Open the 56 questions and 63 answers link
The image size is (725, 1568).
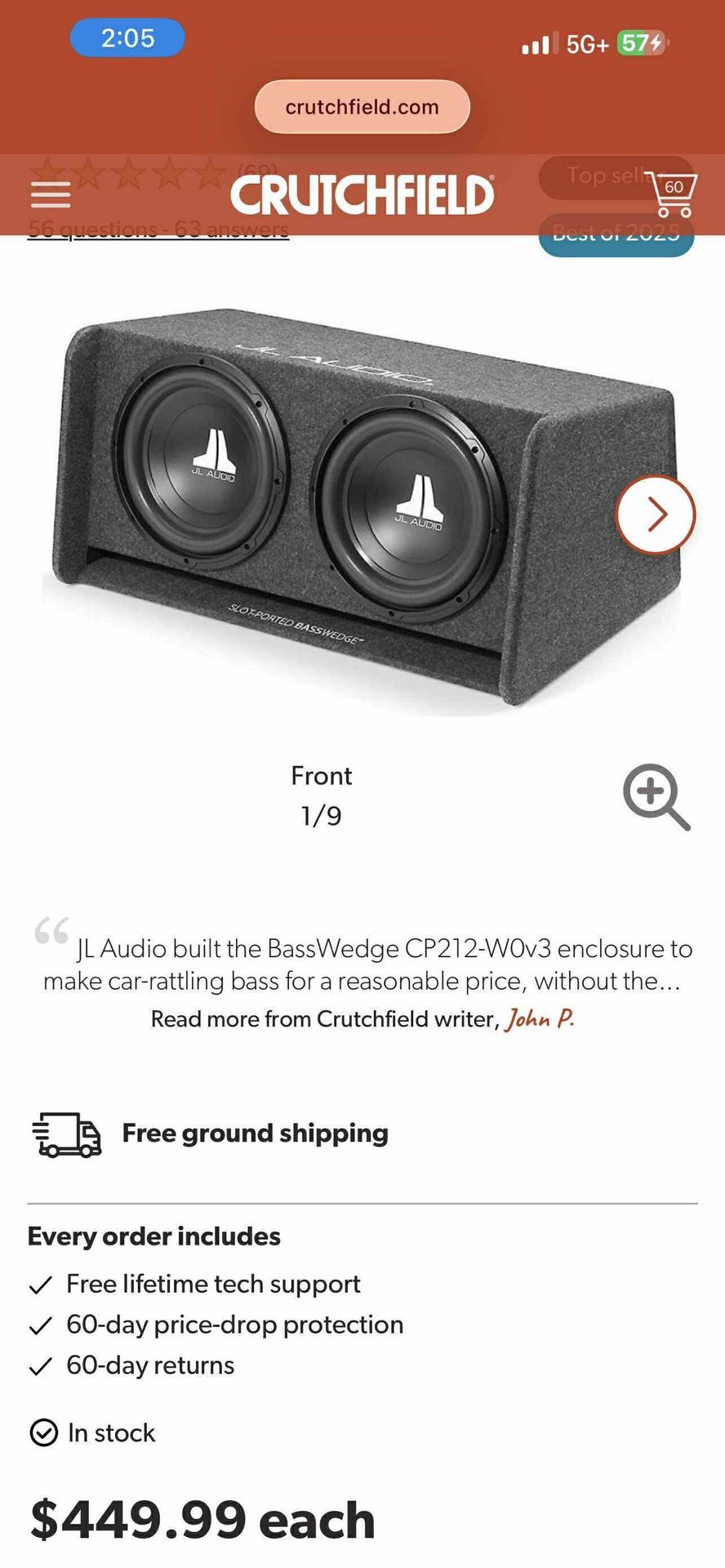158,230
